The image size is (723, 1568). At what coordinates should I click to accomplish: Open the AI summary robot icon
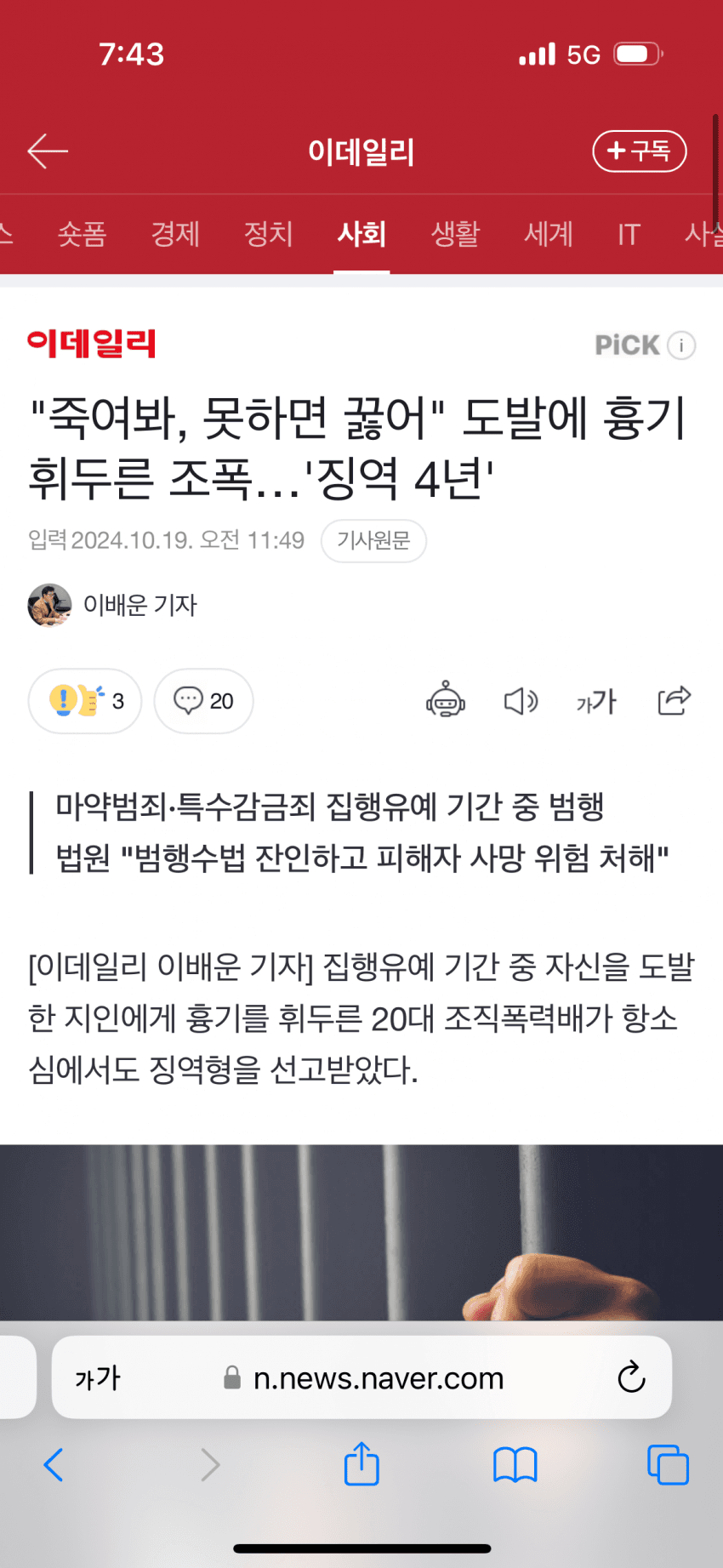point(446,701)
